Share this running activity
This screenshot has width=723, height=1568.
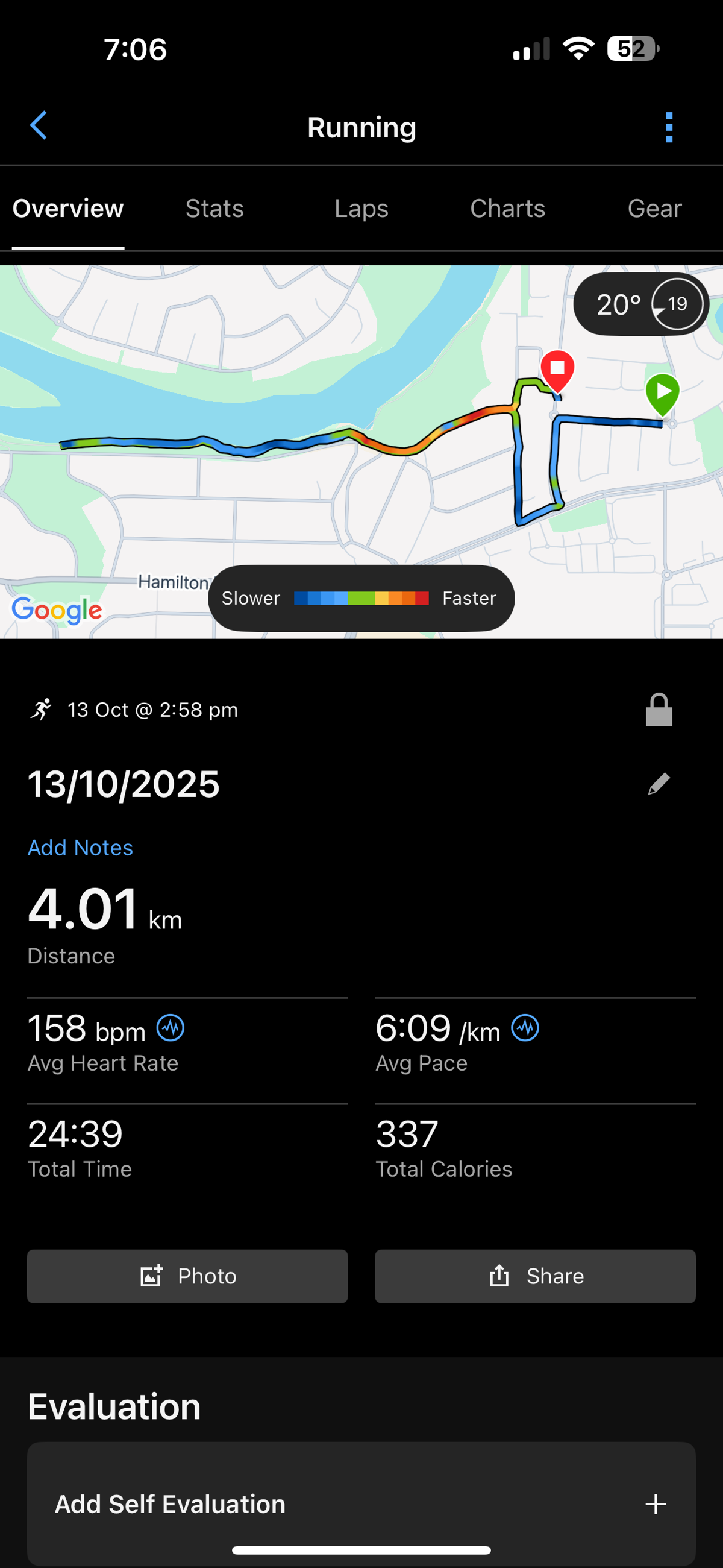[535, 1276]
